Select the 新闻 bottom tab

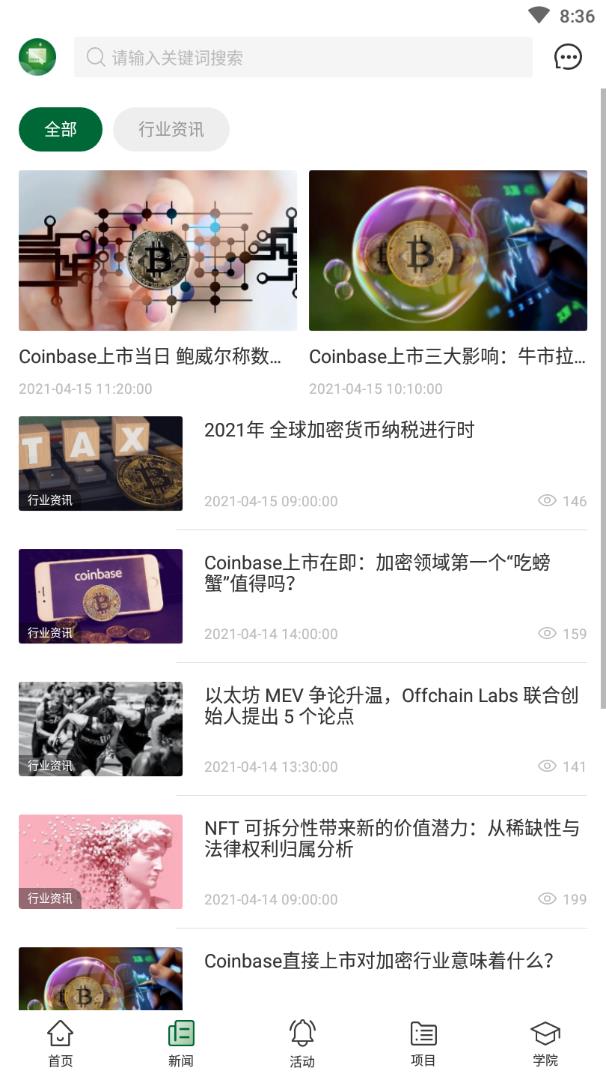(x=181, y=1043)
